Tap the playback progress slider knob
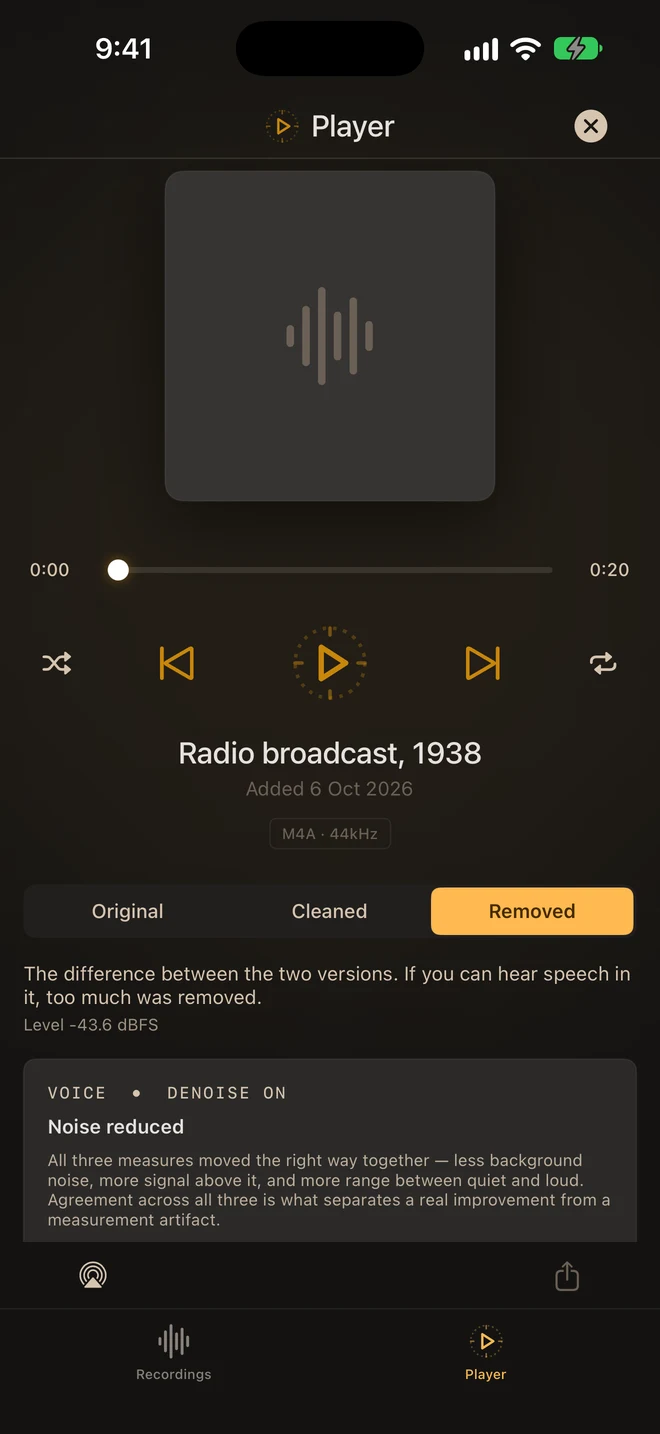The width and height of the screenshot is (660, 1434). coord(118,570)
